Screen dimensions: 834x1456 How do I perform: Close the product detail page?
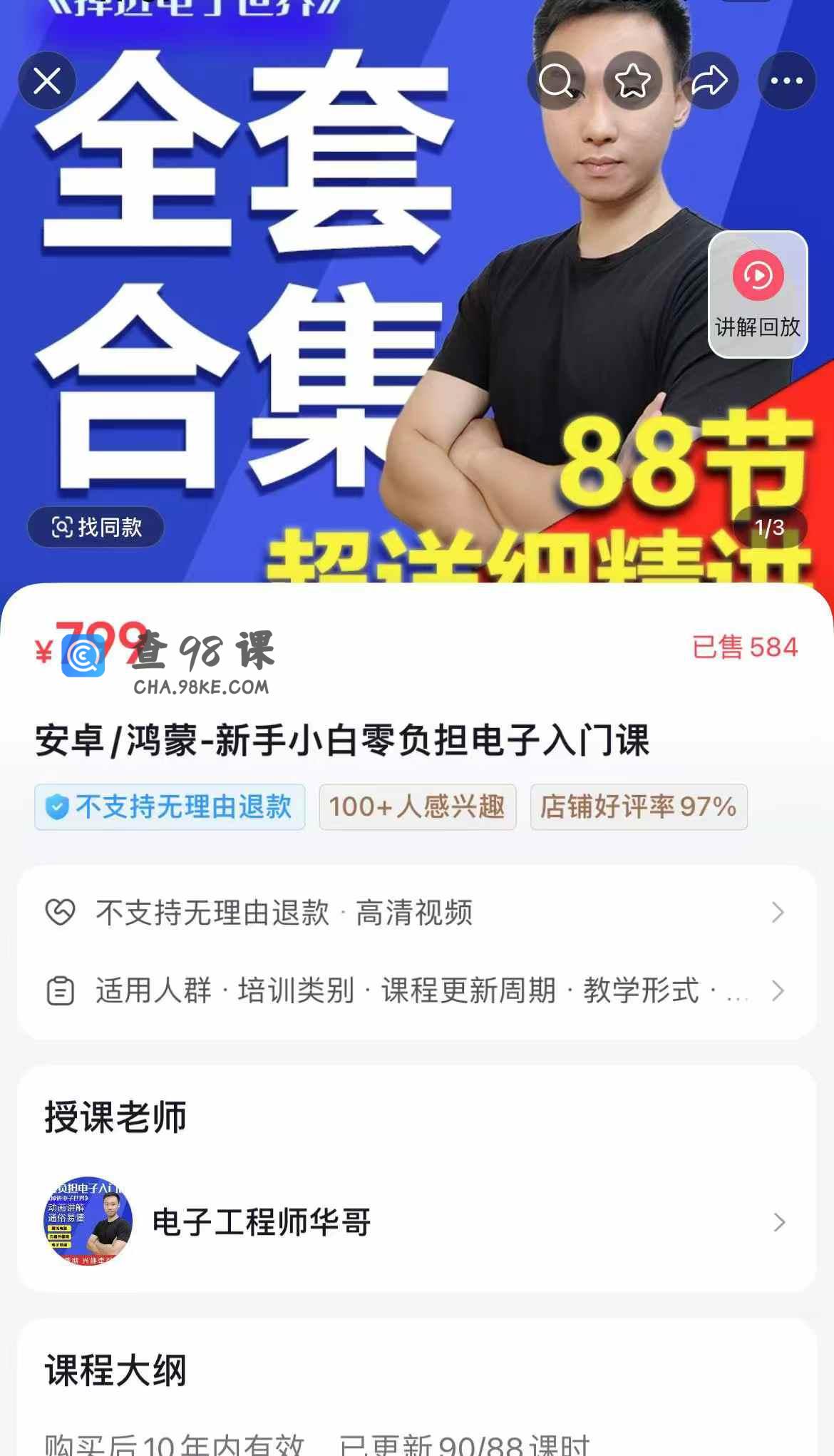47,81
